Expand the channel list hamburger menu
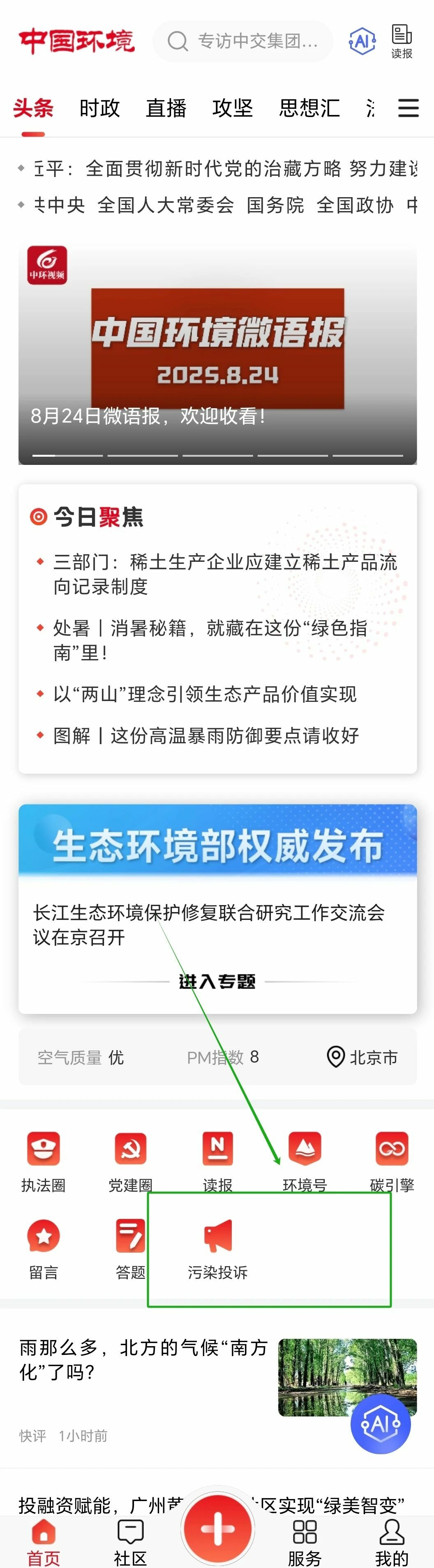The image size is (434, 1568). (x=409, y=108)
